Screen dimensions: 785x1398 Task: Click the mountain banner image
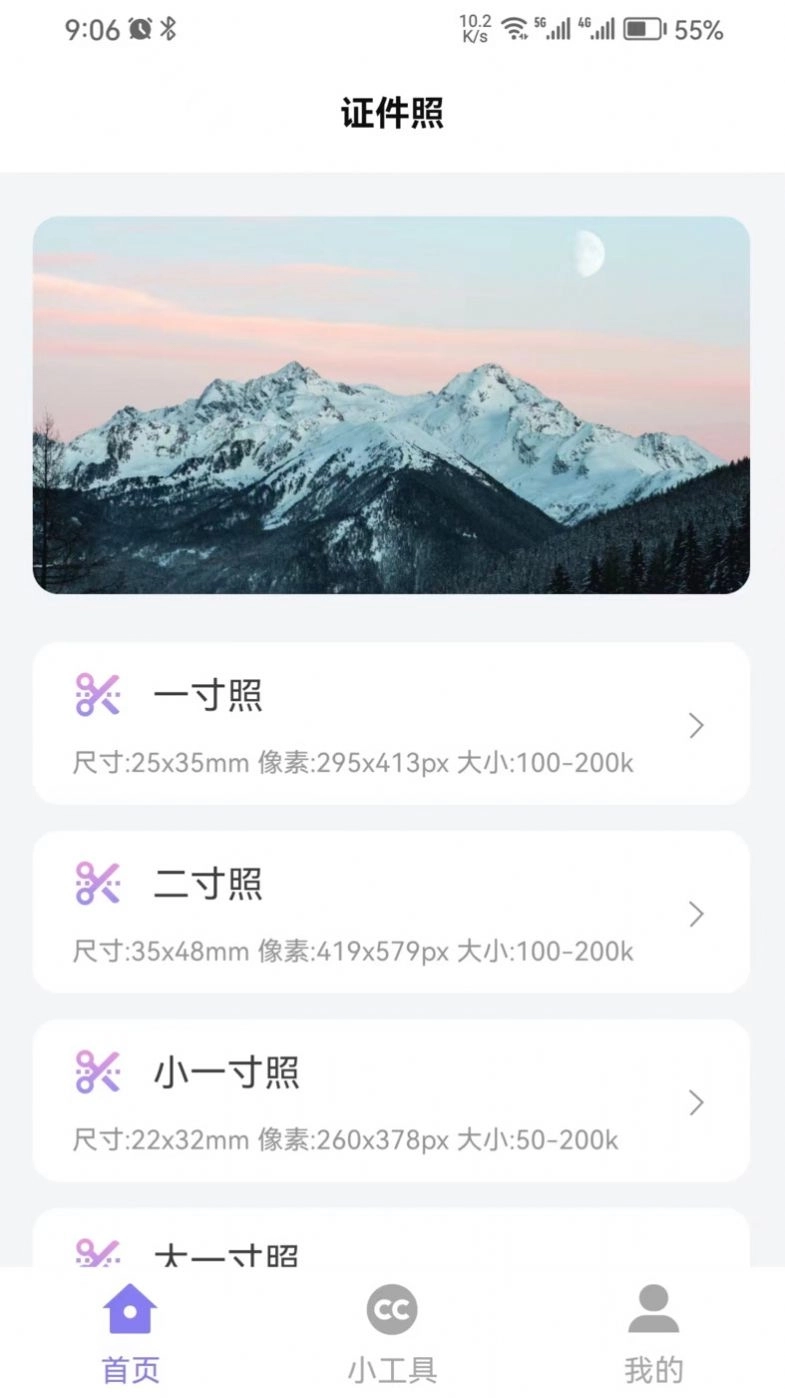point(392,405)
